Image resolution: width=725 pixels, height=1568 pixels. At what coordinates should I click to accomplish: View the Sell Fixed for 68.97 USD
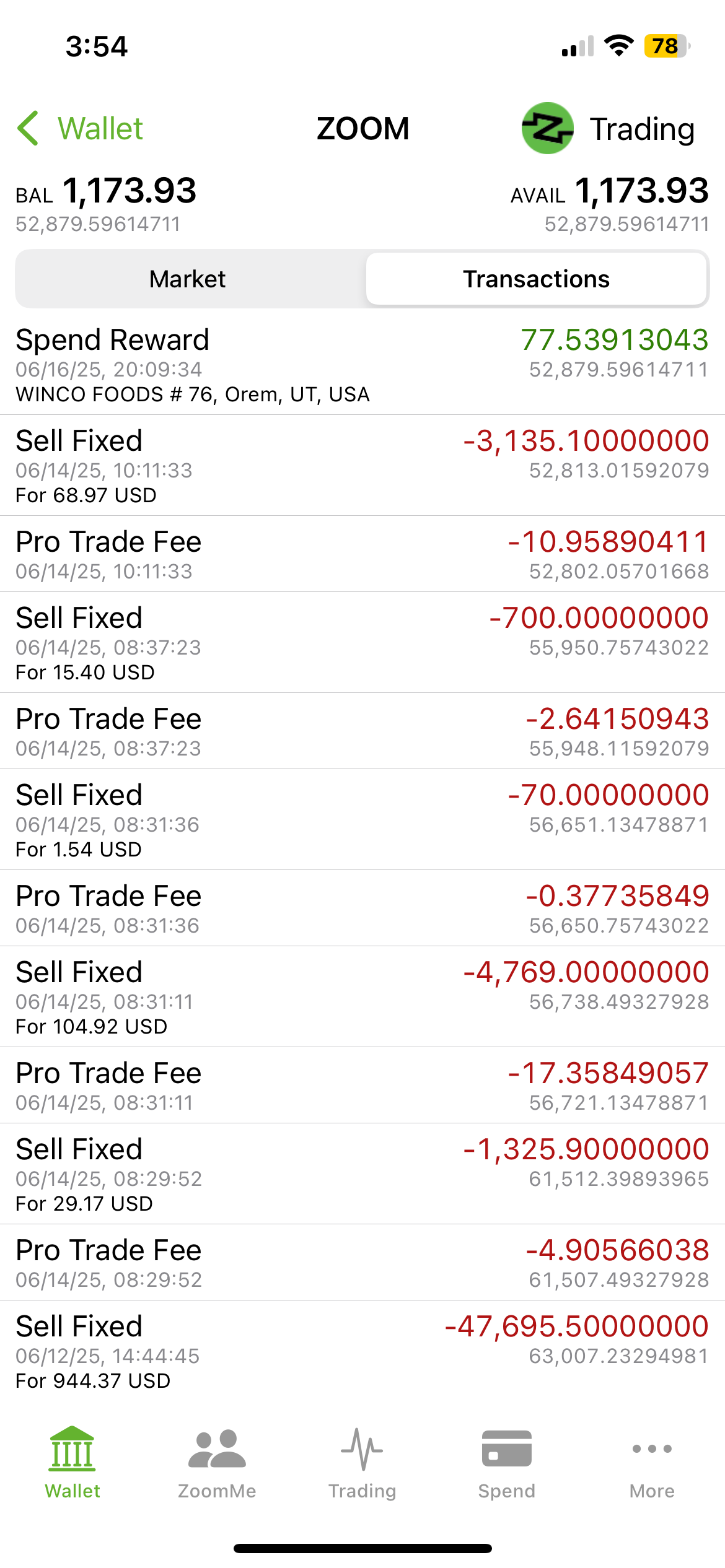(x=362, y=466)
